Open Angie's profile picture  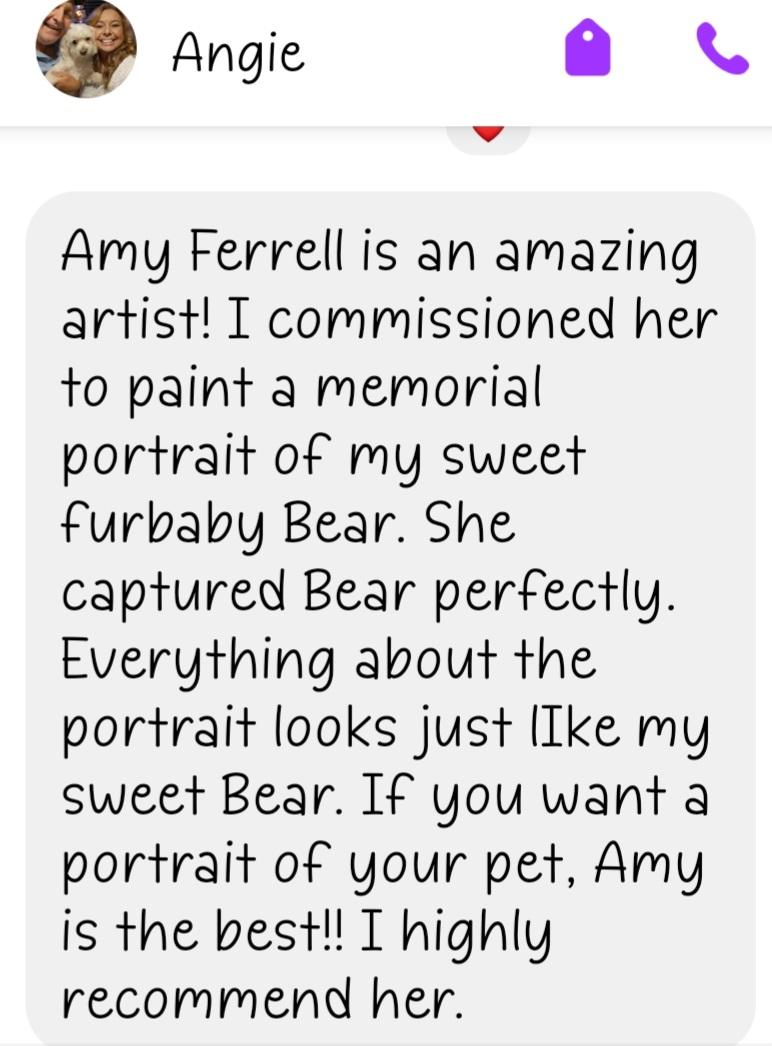point(85,48)
